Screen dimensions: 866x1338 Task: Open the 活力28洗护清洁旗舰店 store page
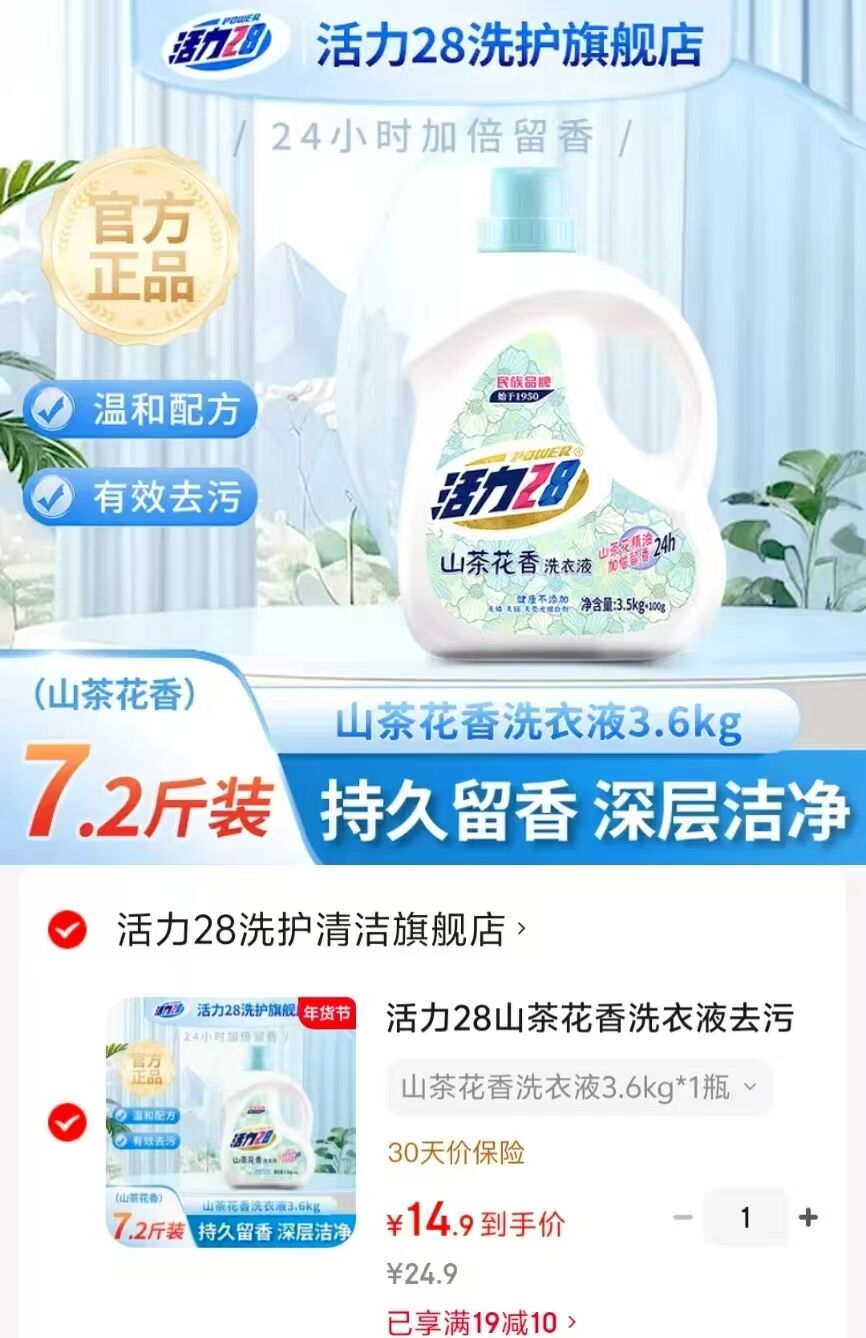click(321, 930)
